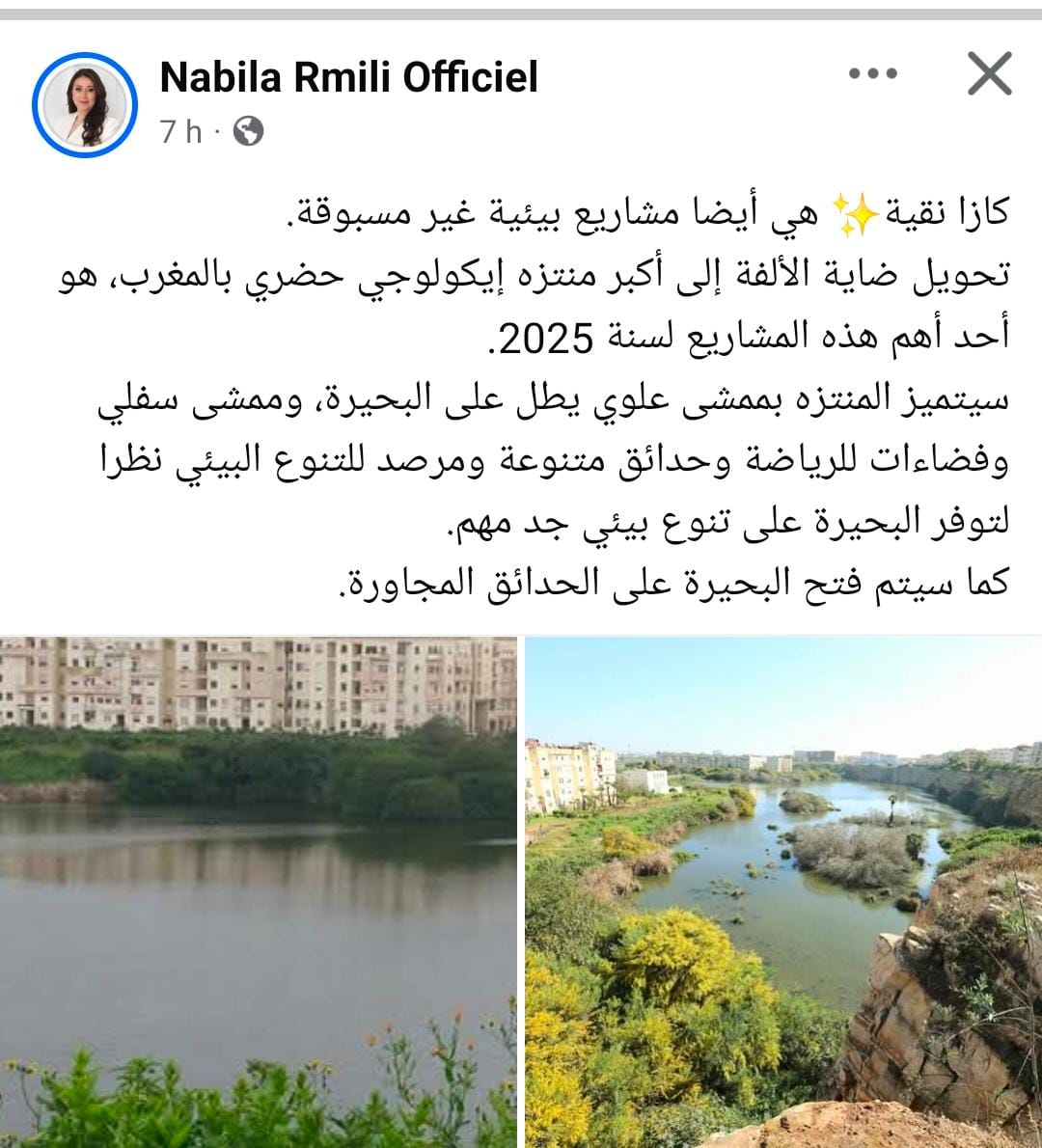View the wetland photo with yellow bushes
Viewport: 1042px width, 1148px height.
(x=783, y=892)
